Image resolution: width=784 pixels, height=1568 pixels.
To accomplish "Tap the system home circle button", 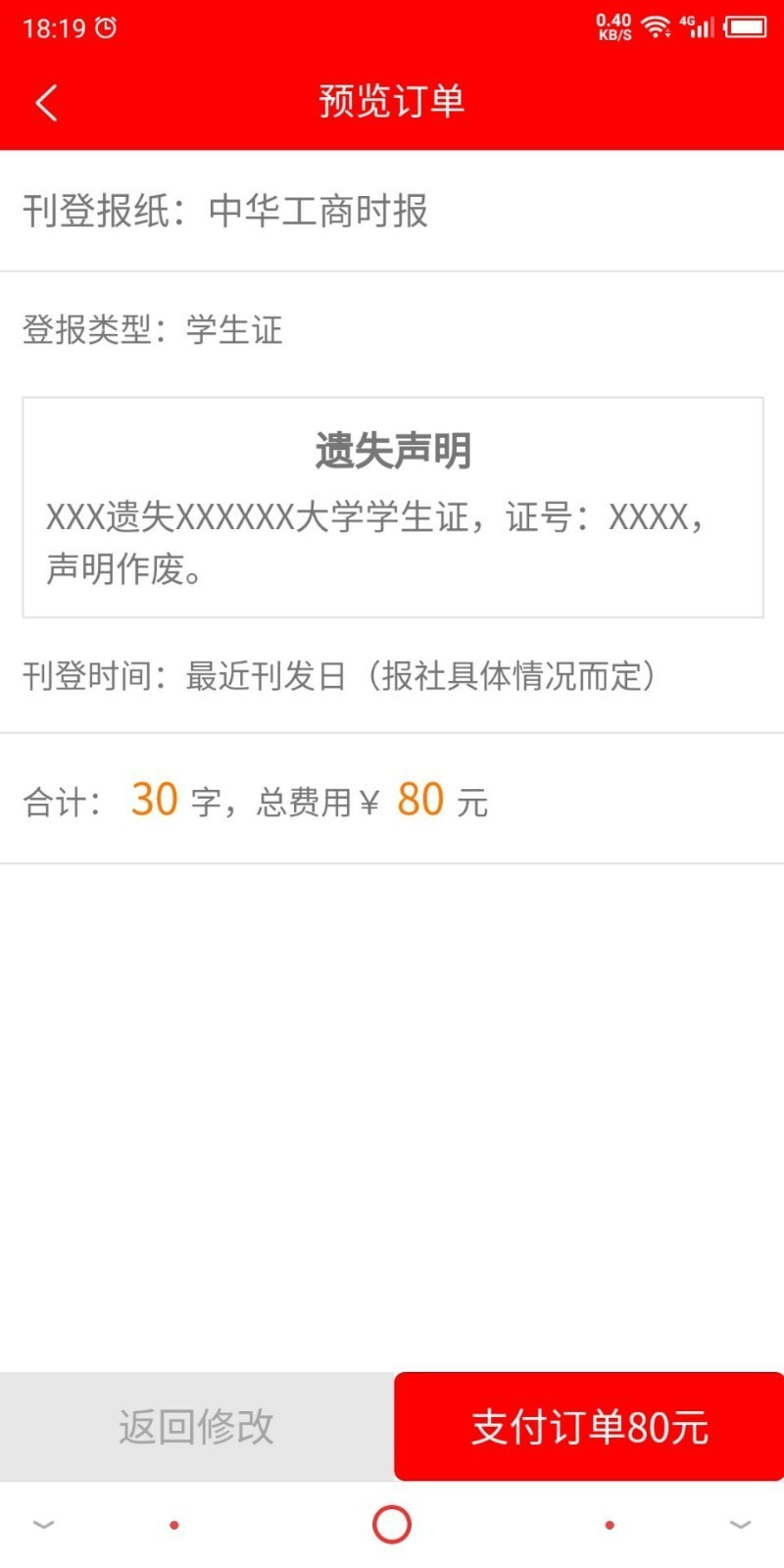I will (392, 1524).
